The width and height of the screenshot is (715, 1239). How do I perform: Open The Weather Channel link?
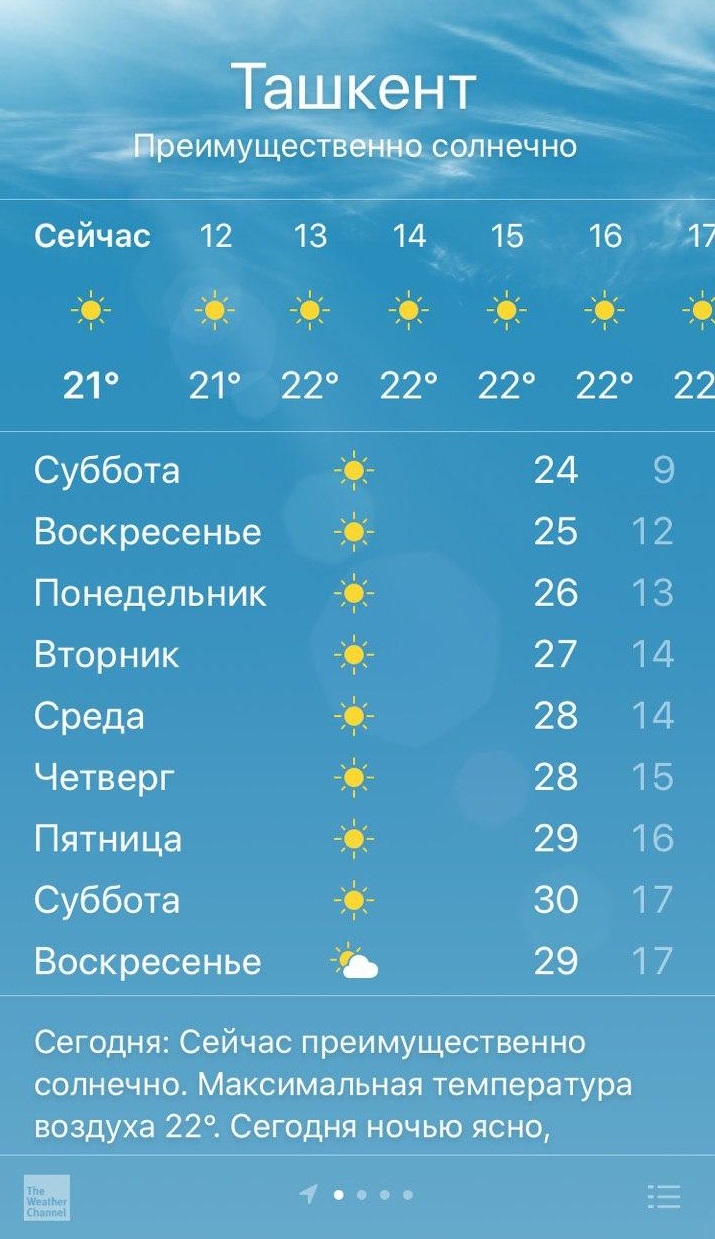(x=47, y=1197)
